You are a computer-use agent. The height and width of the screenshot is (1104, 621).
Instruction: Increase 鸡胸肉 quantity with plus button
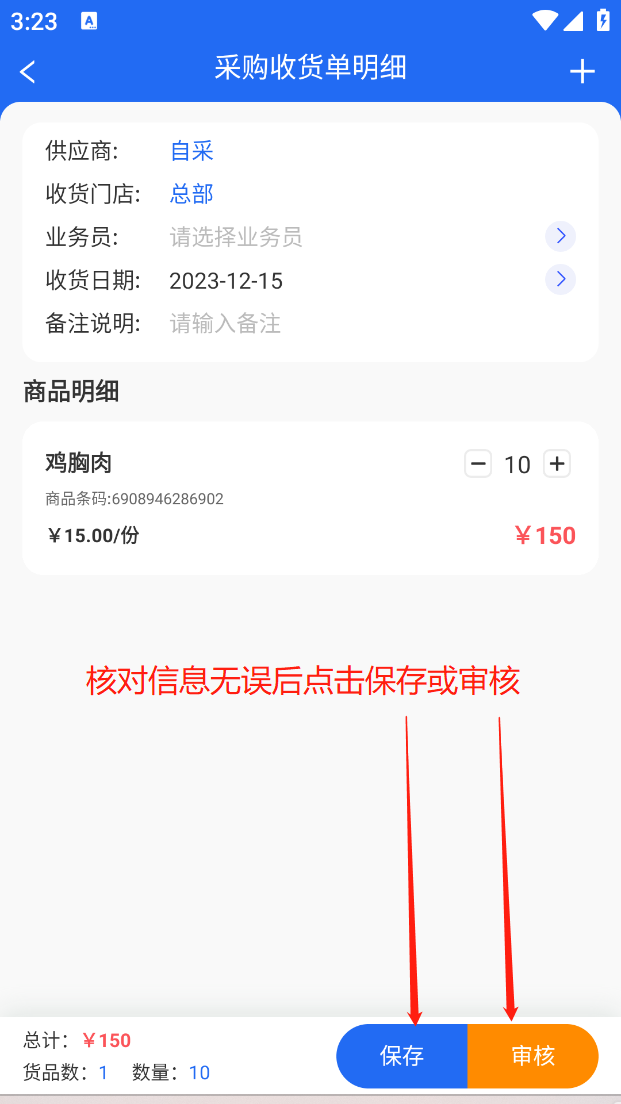tap(557, 464)
